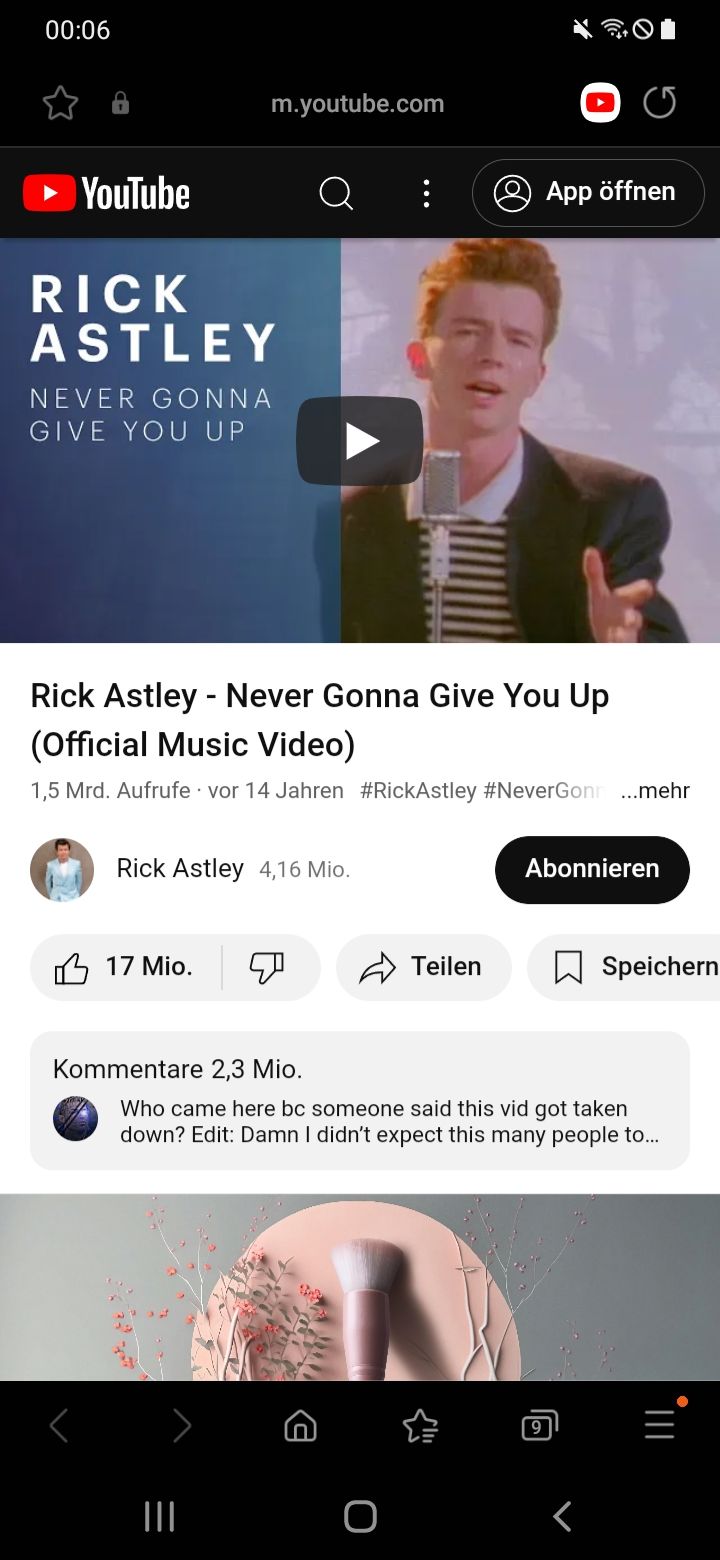
Task: Open browser home page
Action: click(300, 1426)
